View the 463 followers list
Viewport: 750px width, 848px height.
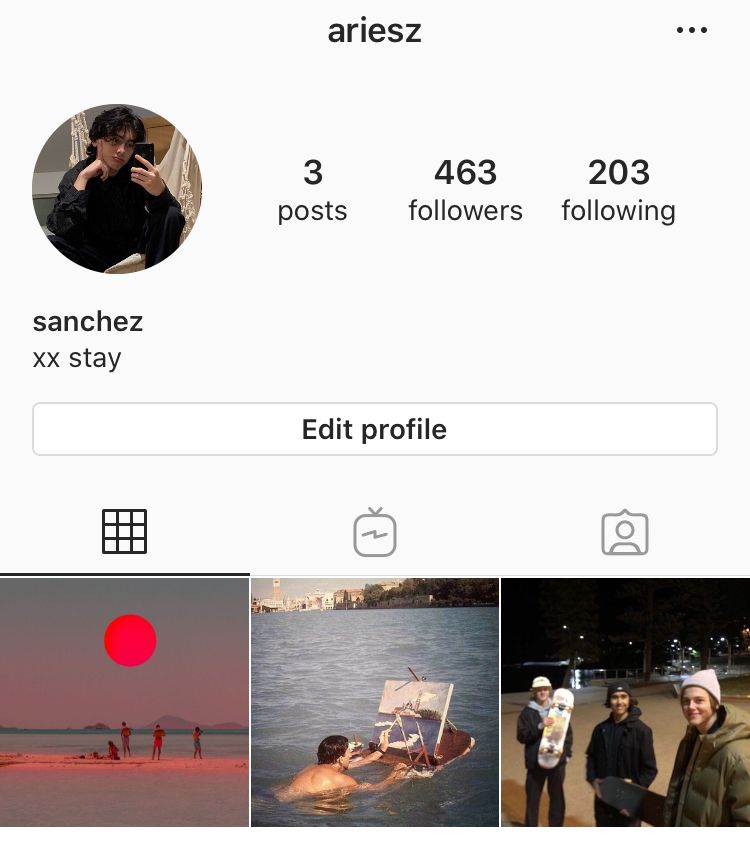[x=465, y=190]
